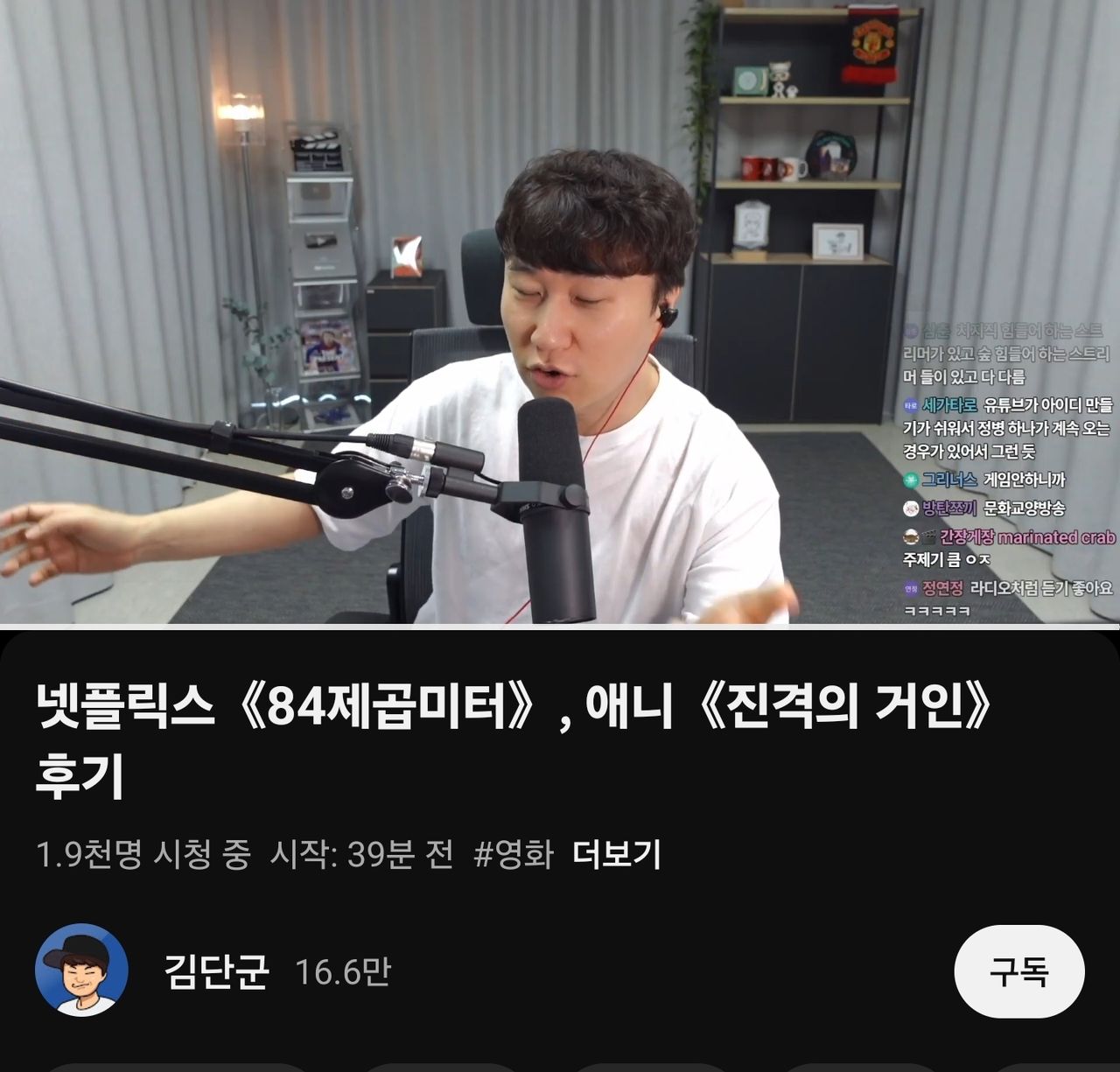Screen dimensions: 1120x1072
Task: Tap the live video player
Action: tap(560, 312)
